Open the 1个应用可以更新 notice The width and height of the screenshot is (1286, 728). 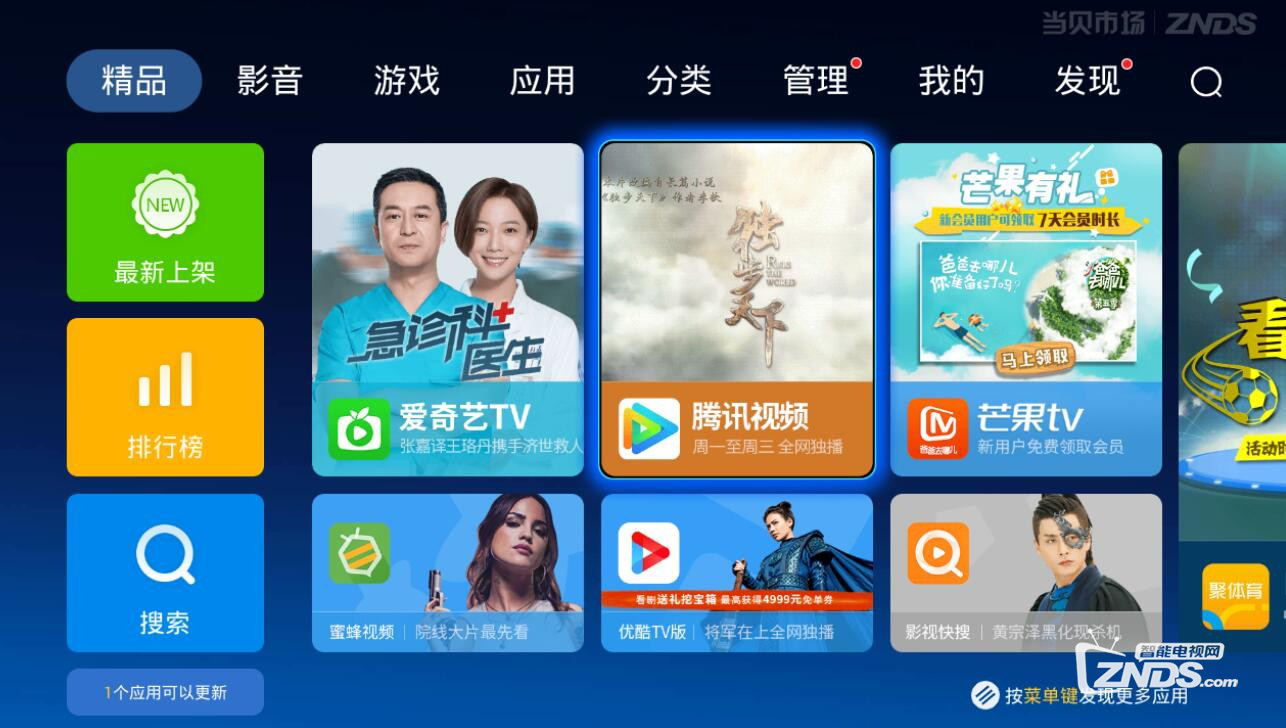pos(165,692)
